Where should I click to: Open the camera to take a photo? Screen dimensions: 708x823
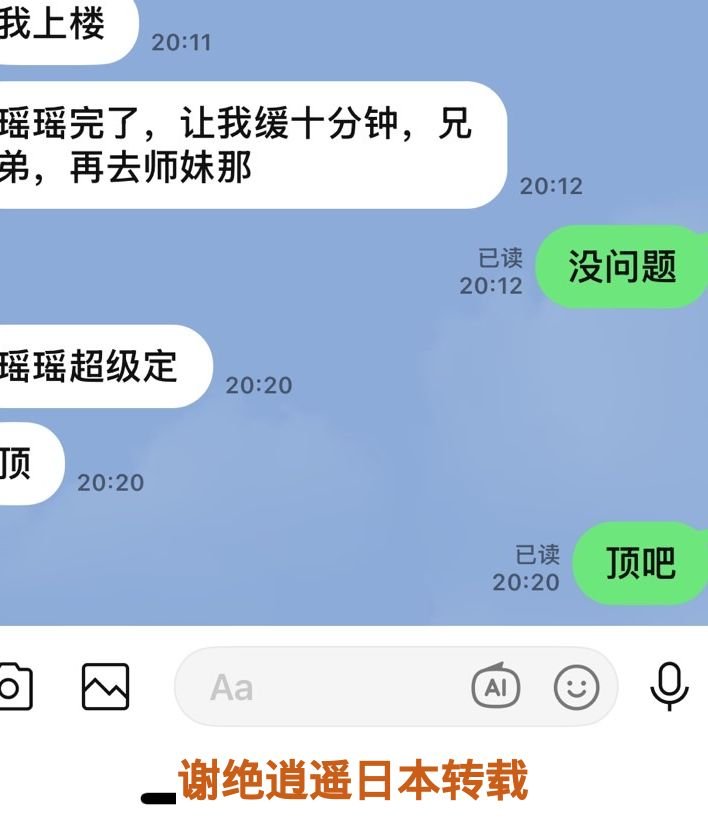coord(12,687)
